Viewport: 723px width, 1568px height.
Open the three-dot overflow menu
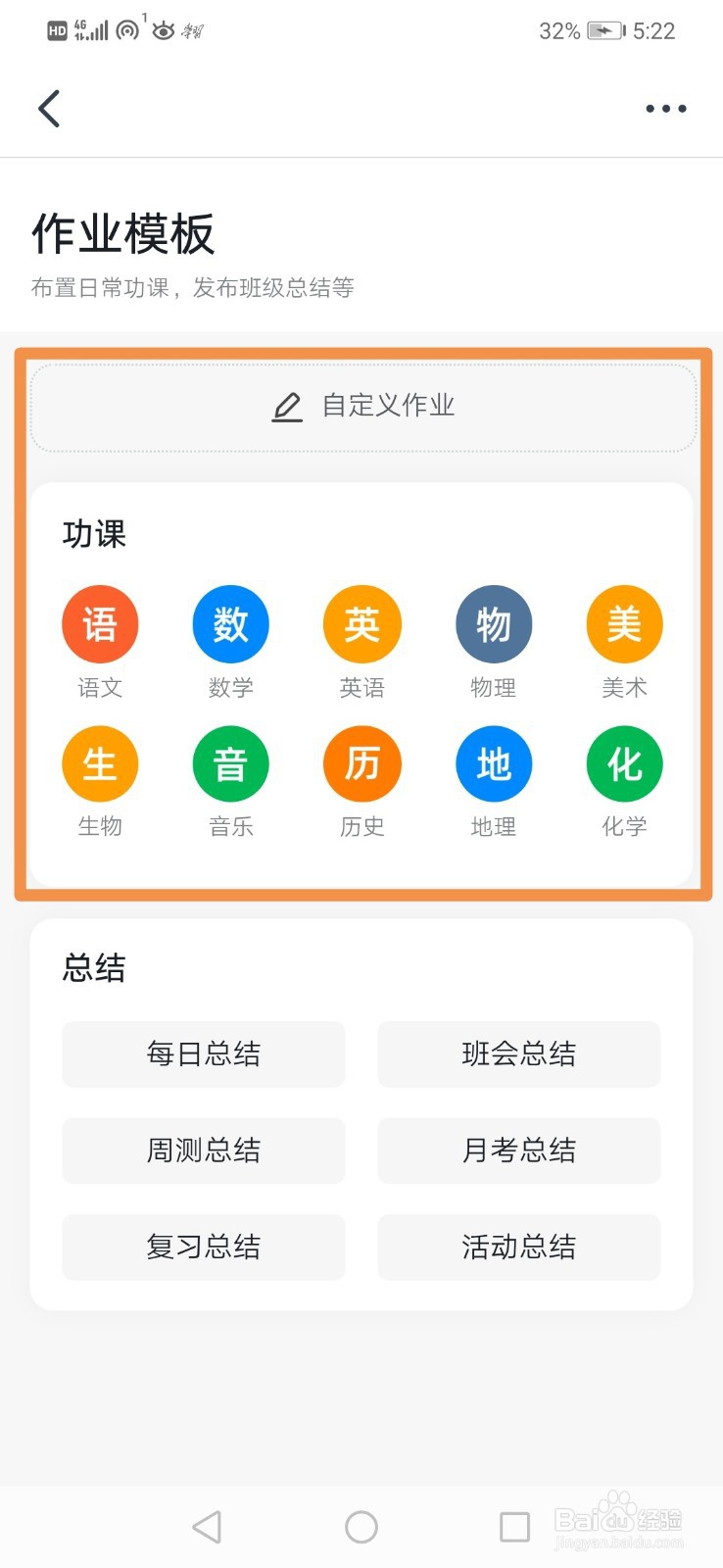(x=665, y=108)
